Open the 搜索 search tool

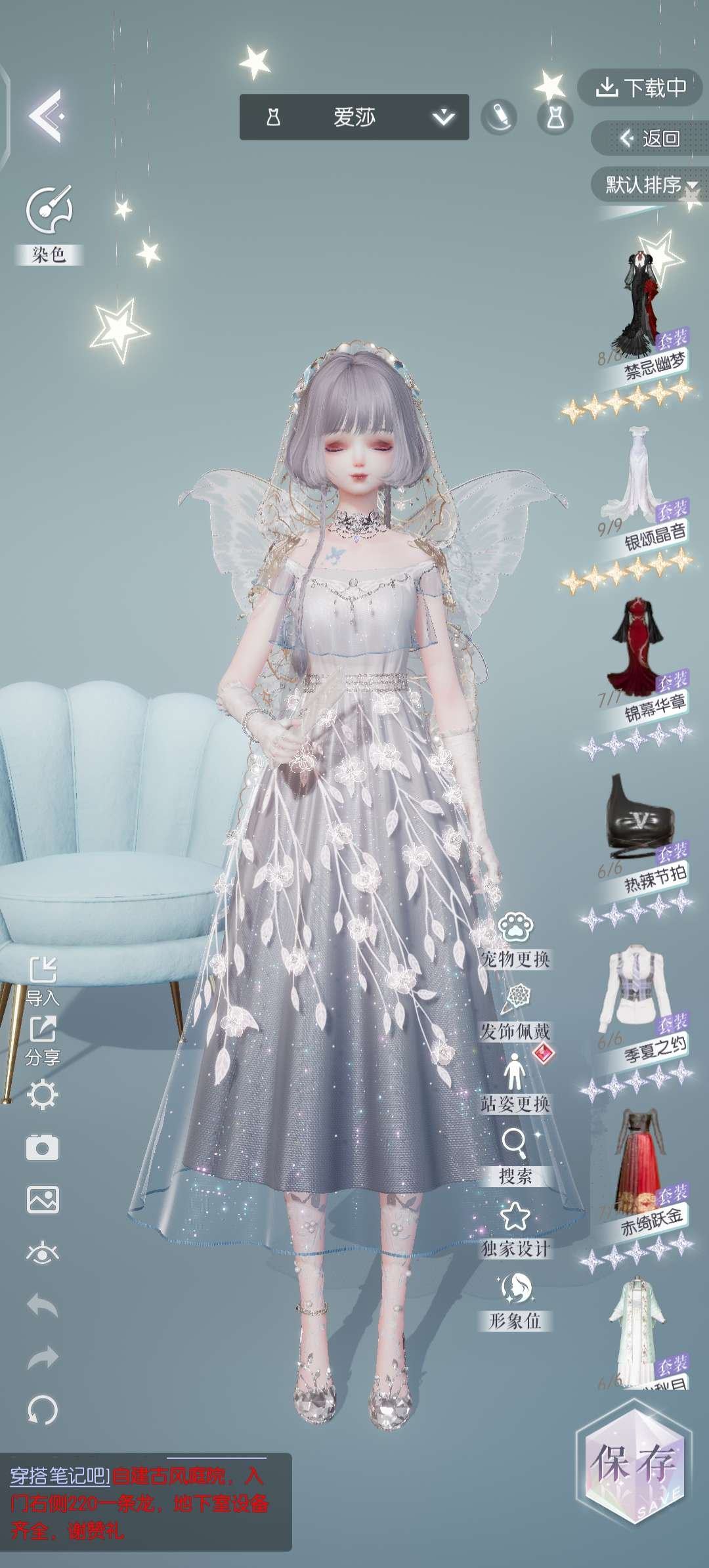click(x=515, y=1157)
